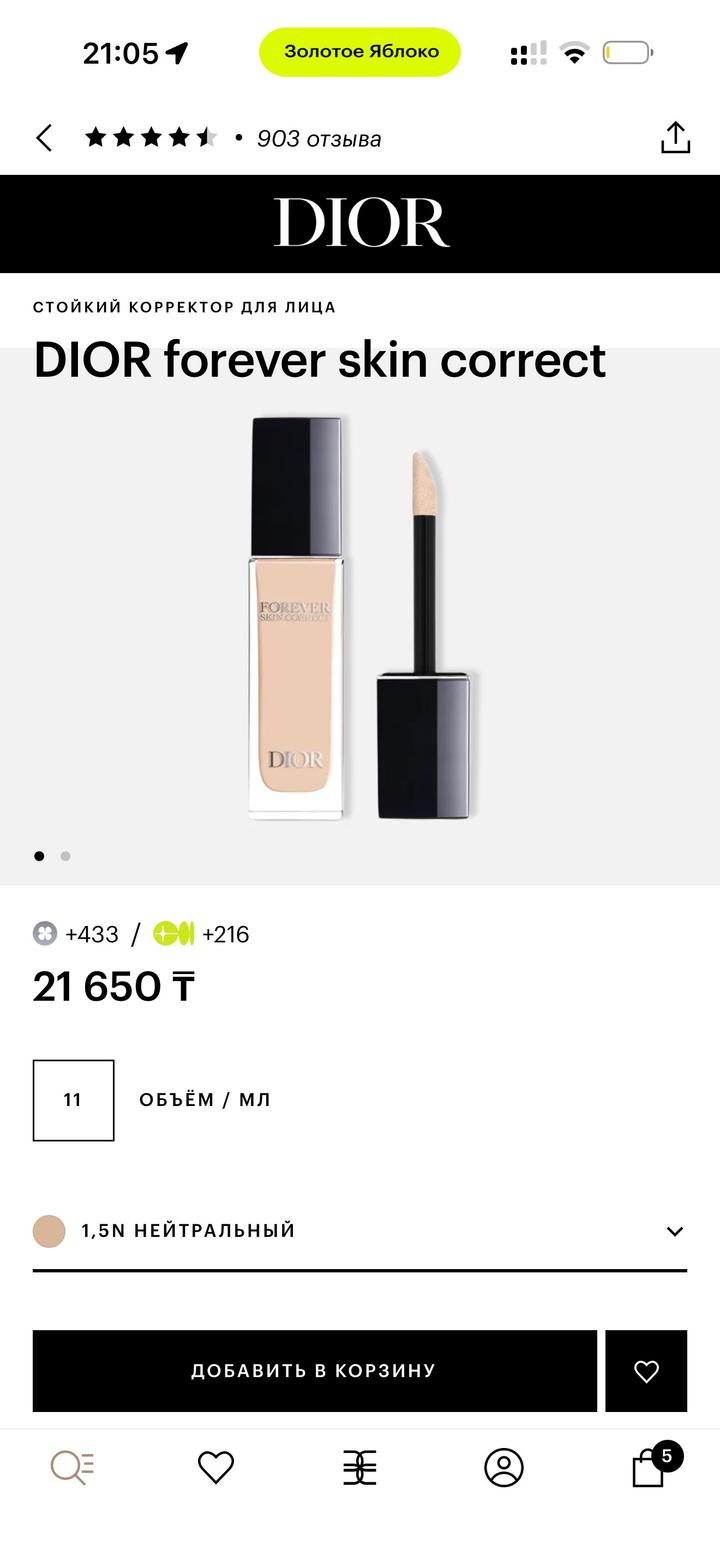Screen dimensions: 720x1564
Task: Tap Добавить в корзину button
Action: point(314,1371)
